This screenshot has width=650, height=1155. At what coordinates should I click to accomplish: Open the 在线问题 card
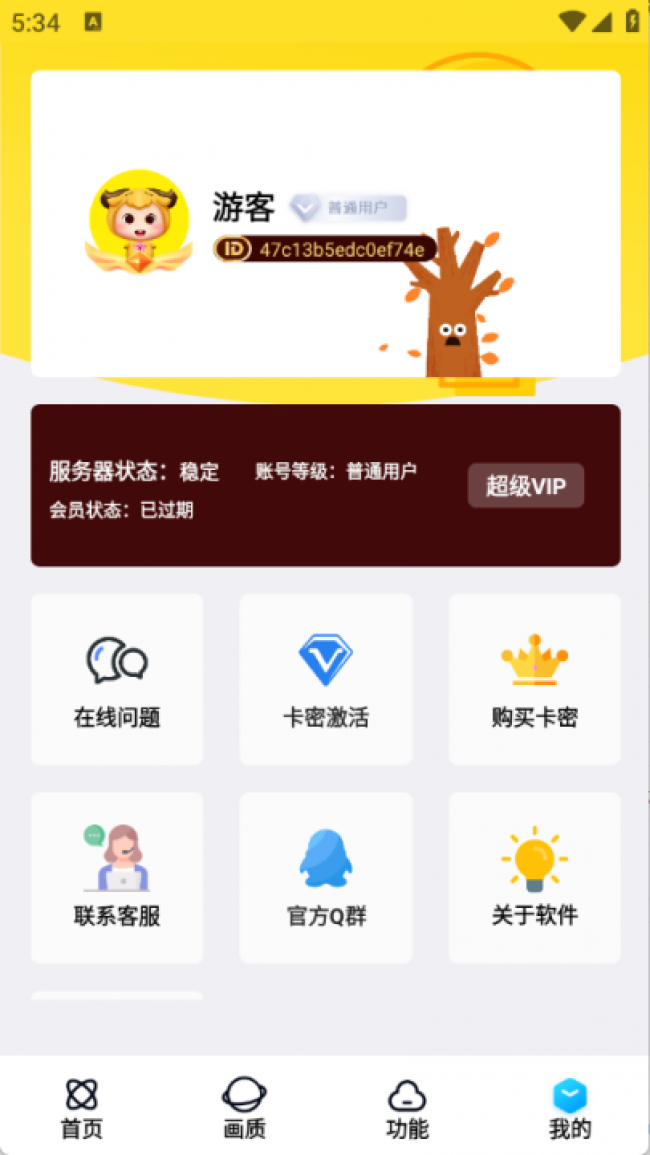[x=117, y=679]
